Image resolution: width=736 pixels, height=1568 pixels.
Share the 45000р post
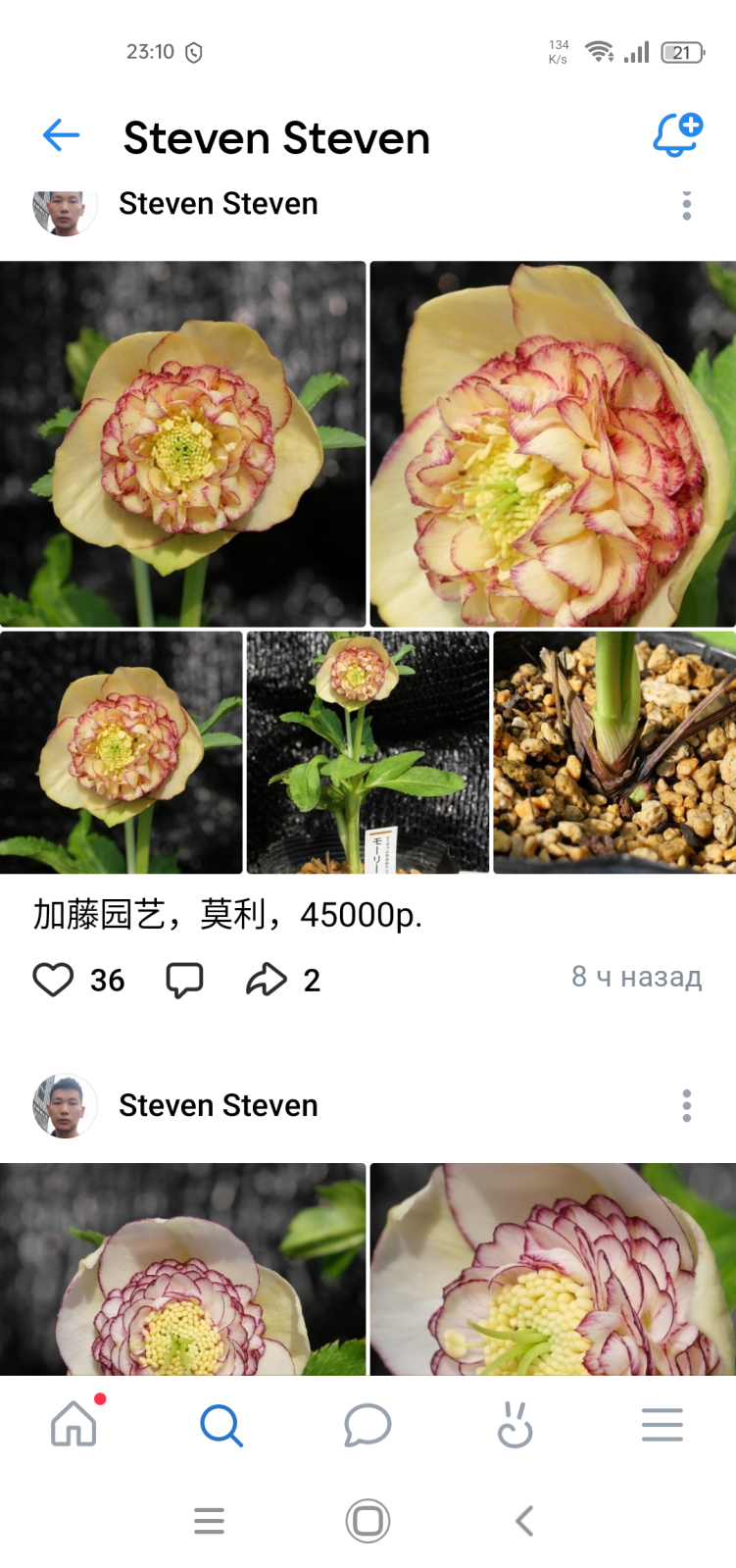[x=266, y=980]
